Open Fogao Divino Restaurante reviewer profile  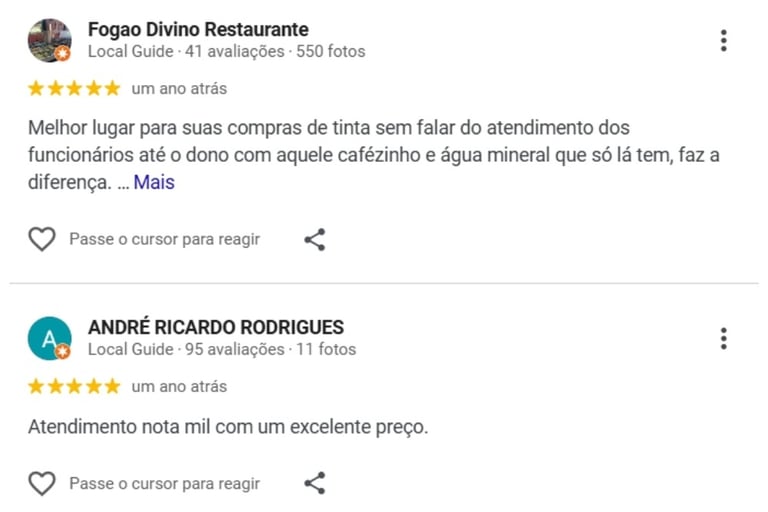pos(198,30)
